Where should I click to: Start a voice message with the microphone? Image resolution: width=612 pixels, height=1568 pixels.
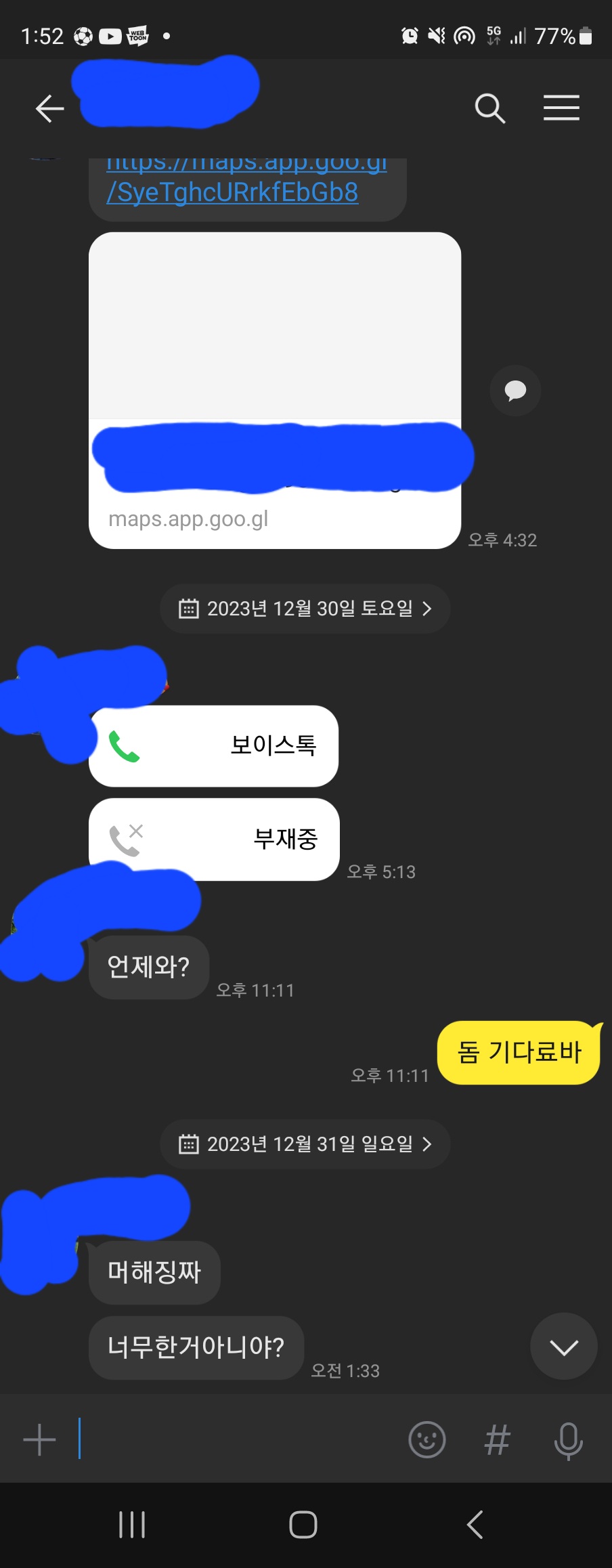click(x=568, y=1440)
